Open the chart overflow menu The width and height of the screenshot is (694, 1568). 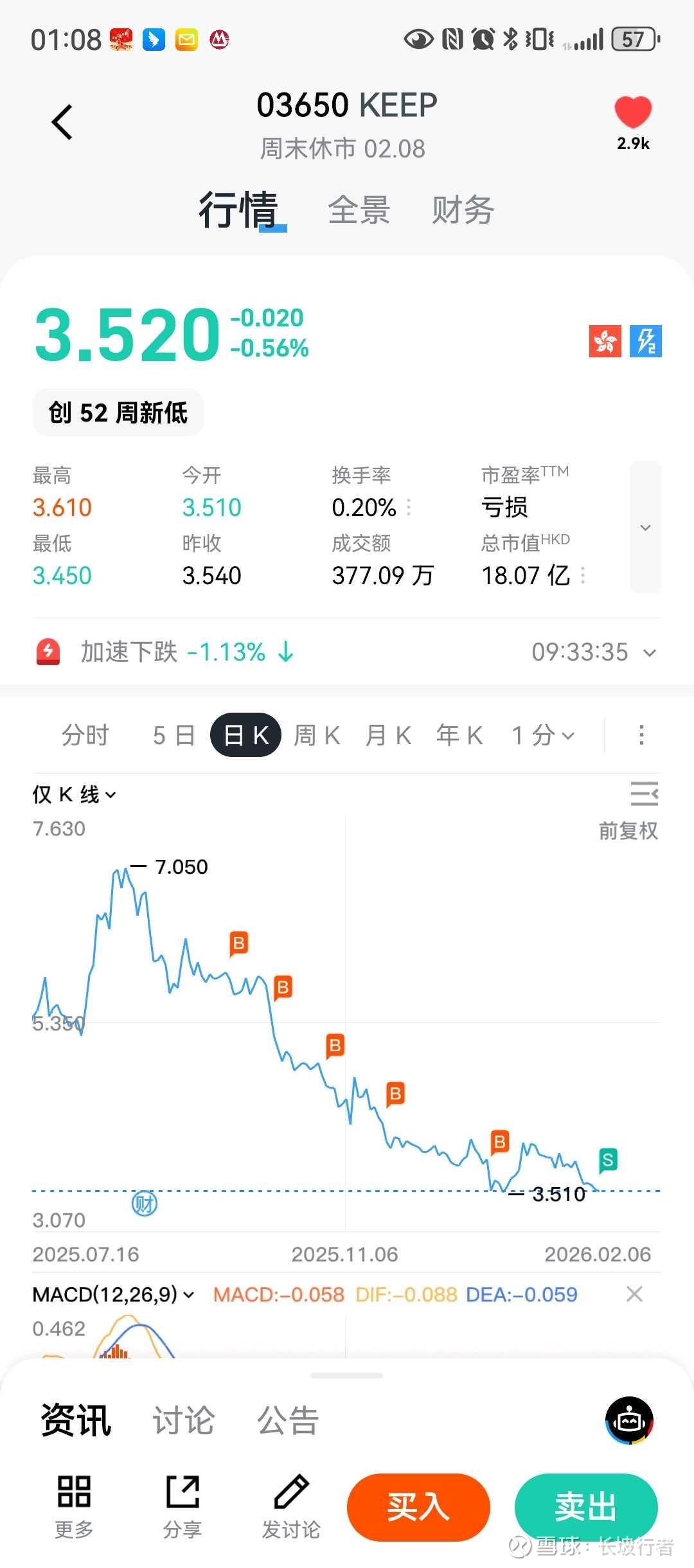pos(641,735)
